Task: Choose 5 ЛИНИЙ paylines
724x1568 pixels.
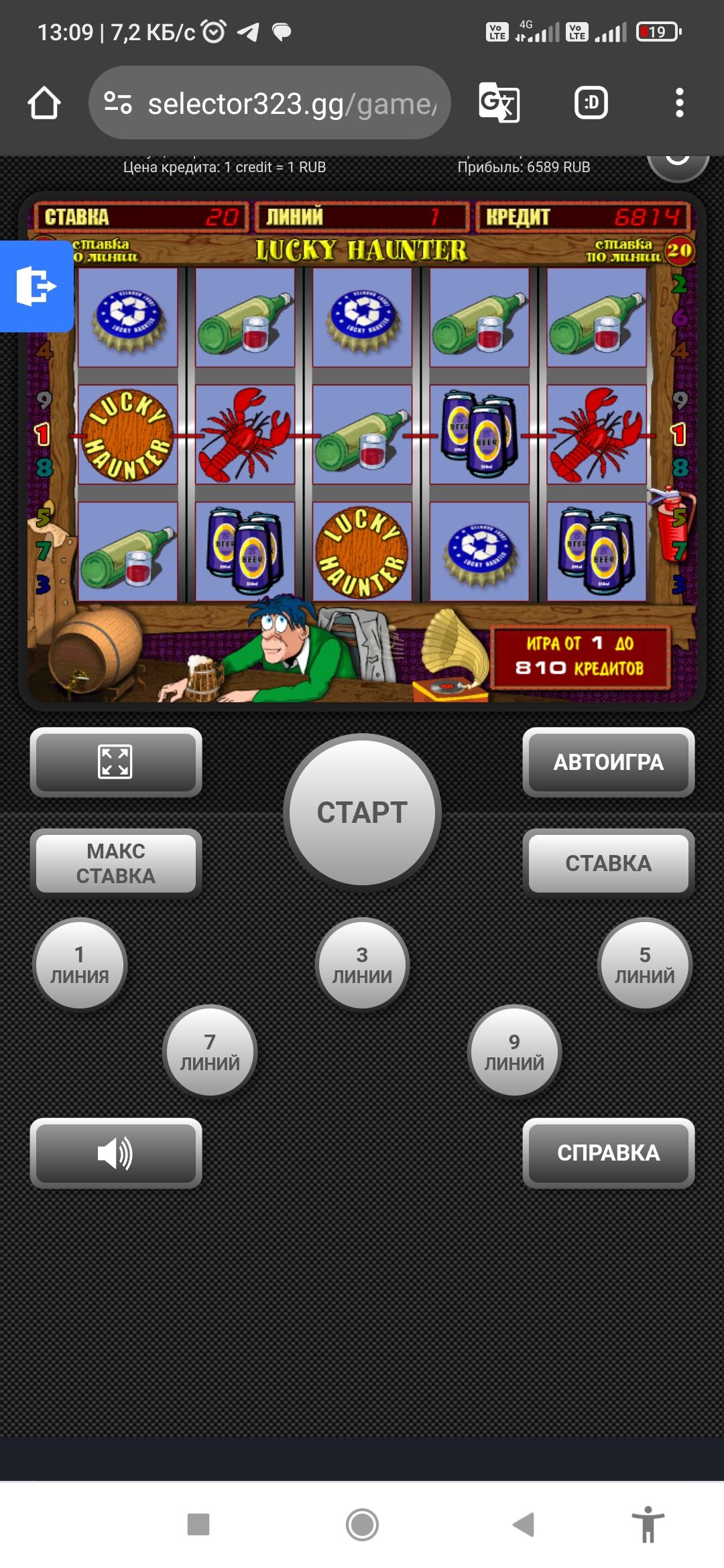Action: [644, 964]
